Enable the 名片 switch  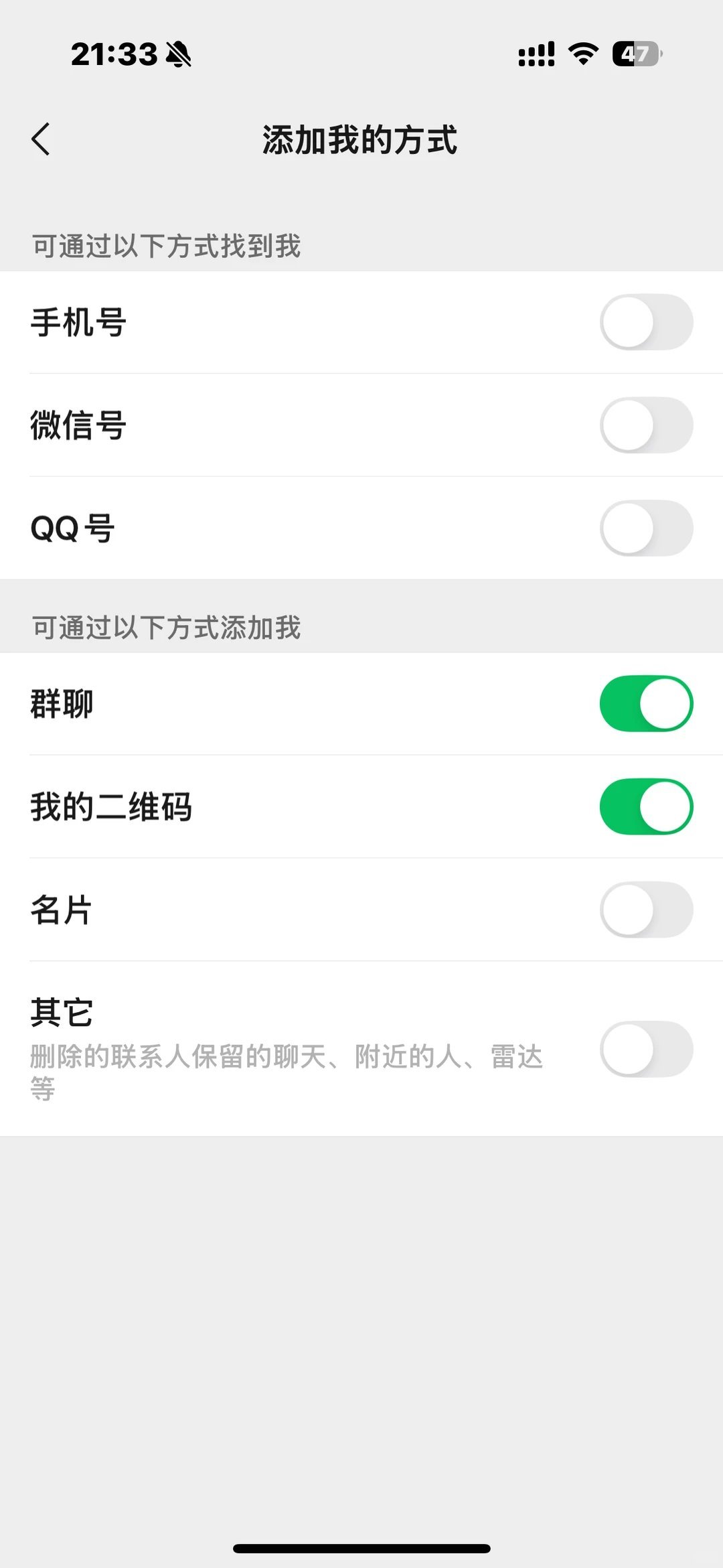click(645, 910)
